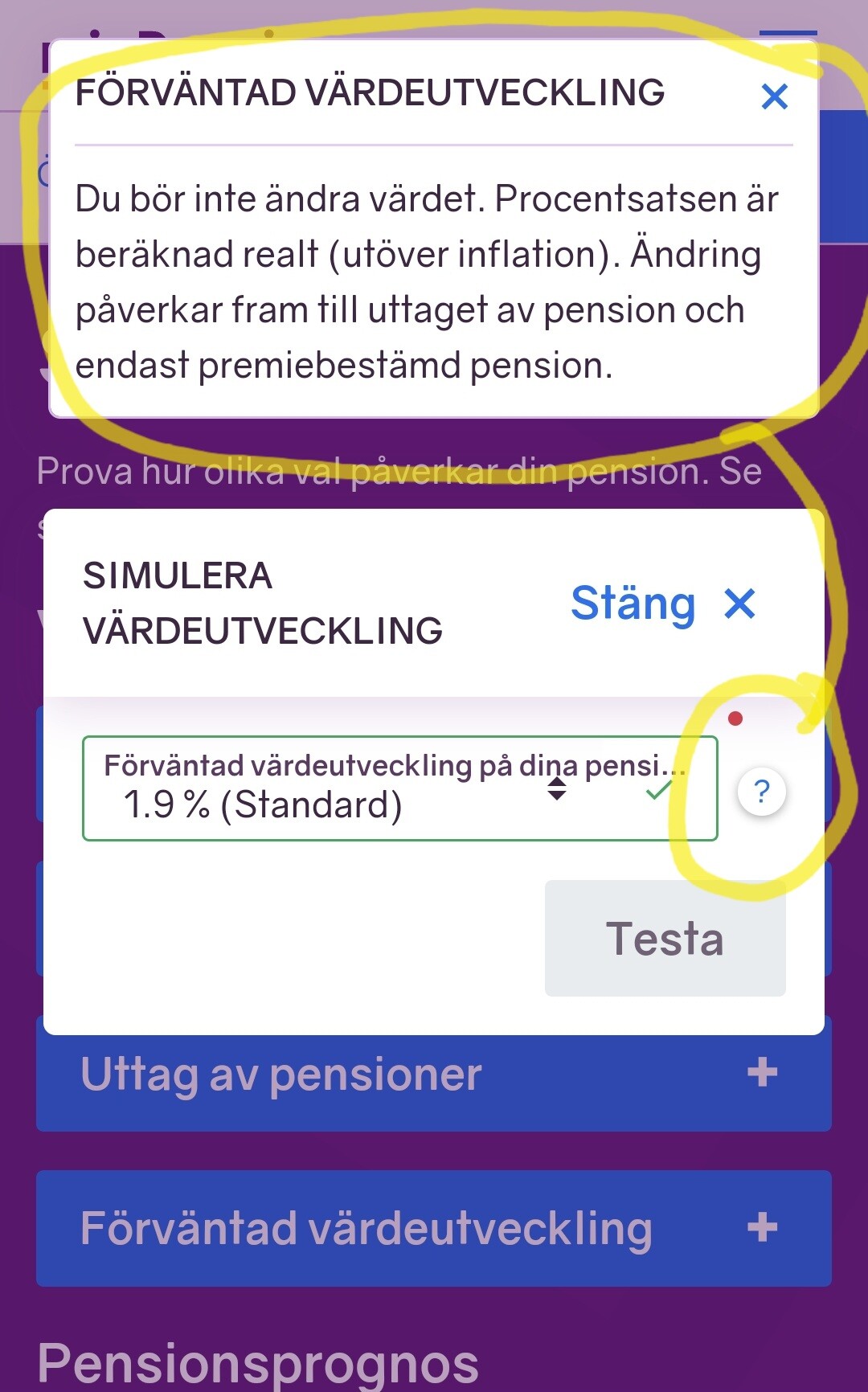Open the expected growth percentage dropdown
Screen dimensions: 868x1392
(x=399, y=788)
